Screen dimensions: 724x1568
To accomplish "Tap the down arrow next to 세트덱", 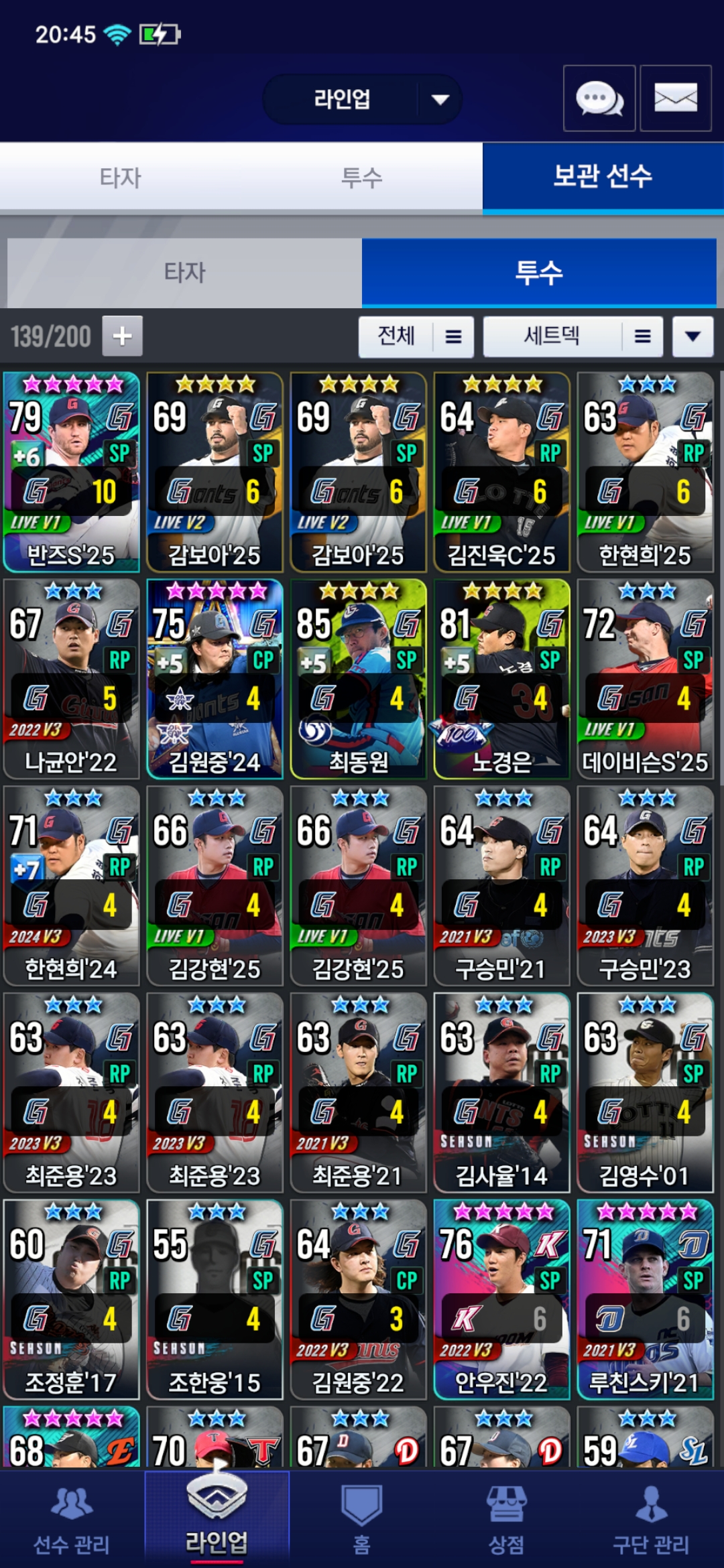I will tap(692, 336).
